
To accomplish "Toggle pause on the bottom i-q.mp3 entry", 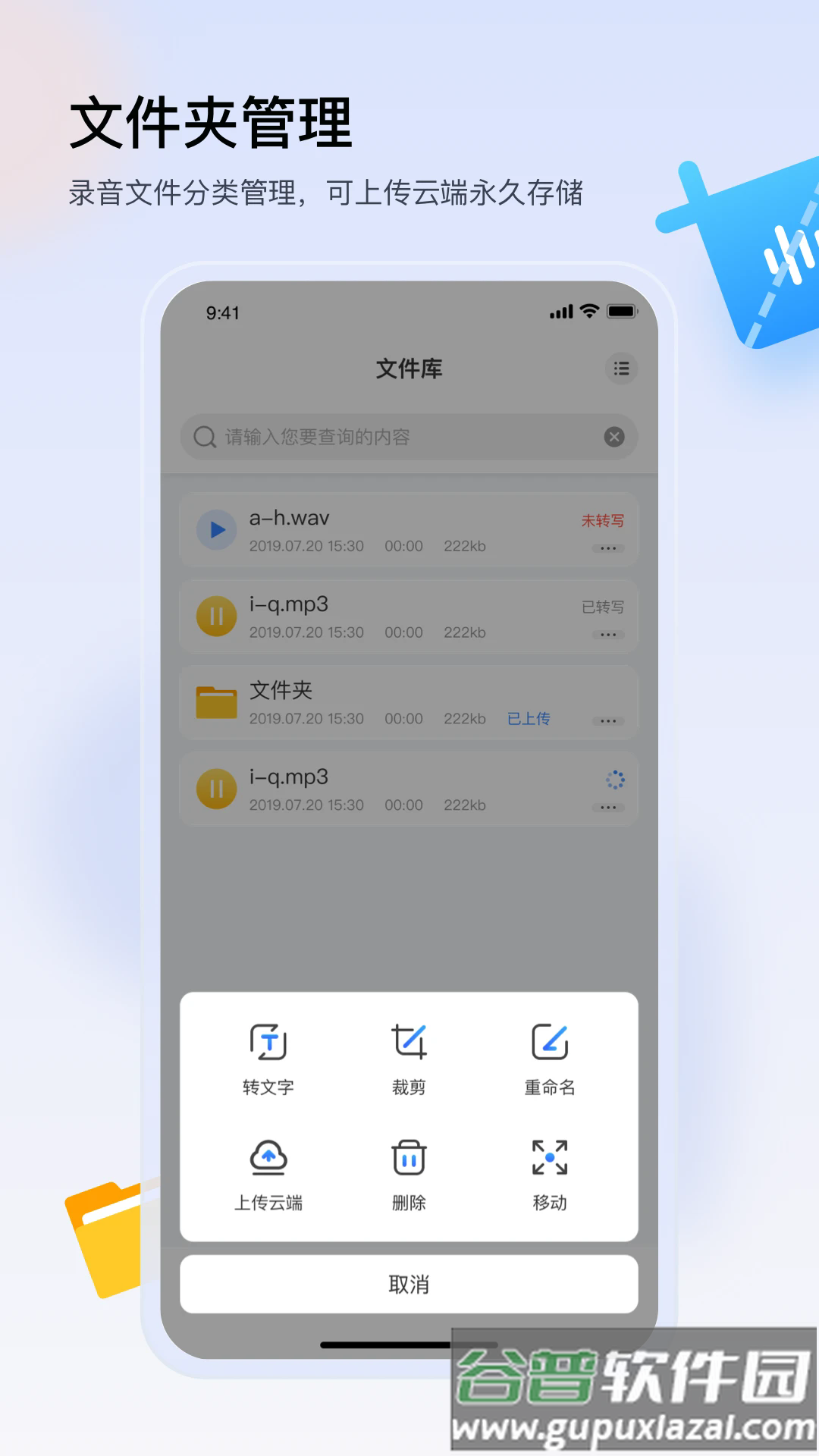I will 216,788.
